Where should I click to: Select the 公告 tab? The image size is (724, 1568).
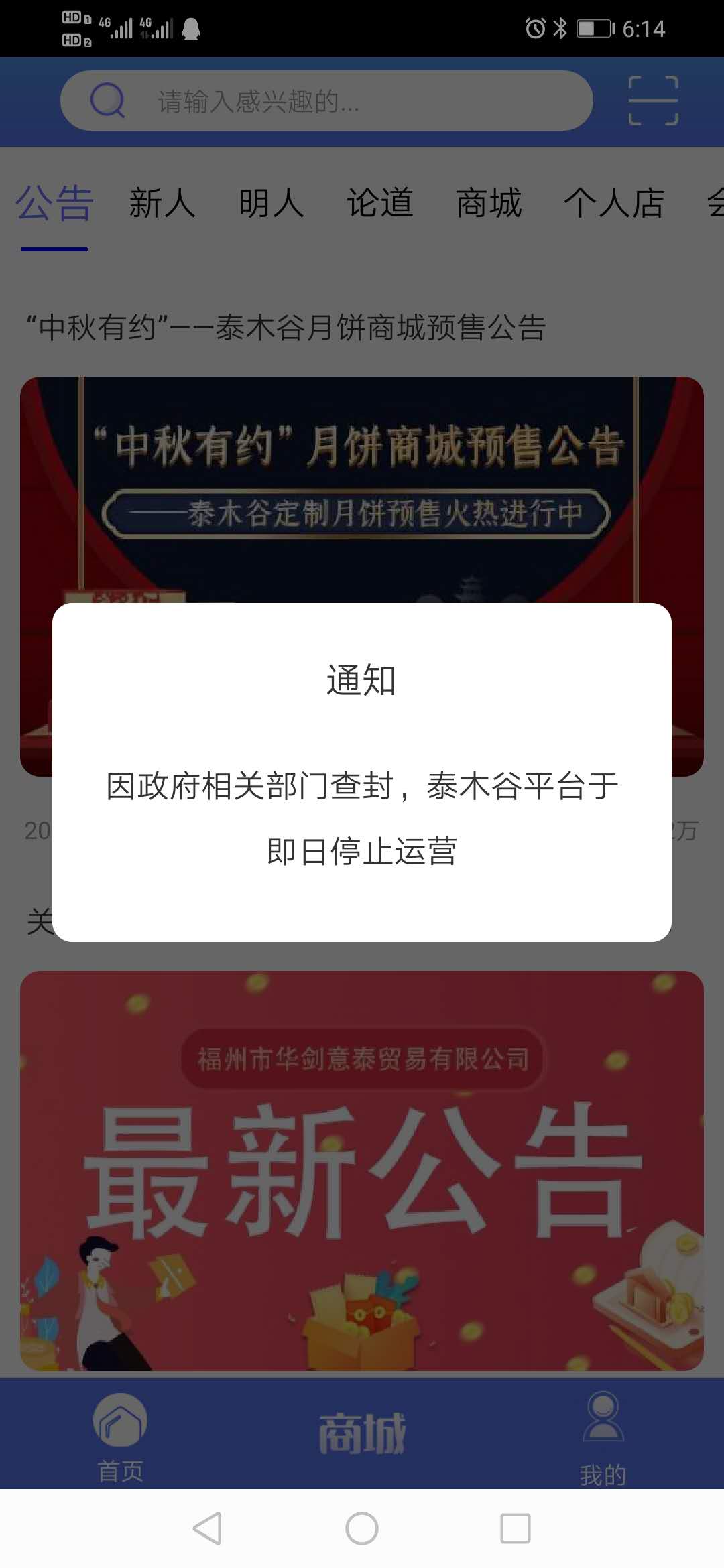point(54,204)
